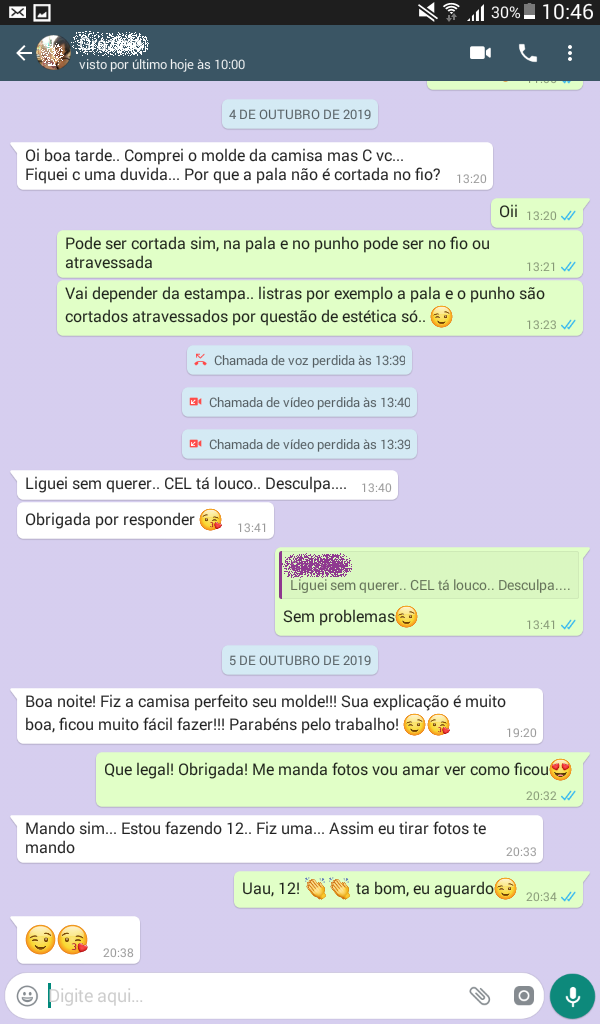Viewport: 600px width, 1024px height.
Task: Open the emoji picker
Action: [28, 996]
